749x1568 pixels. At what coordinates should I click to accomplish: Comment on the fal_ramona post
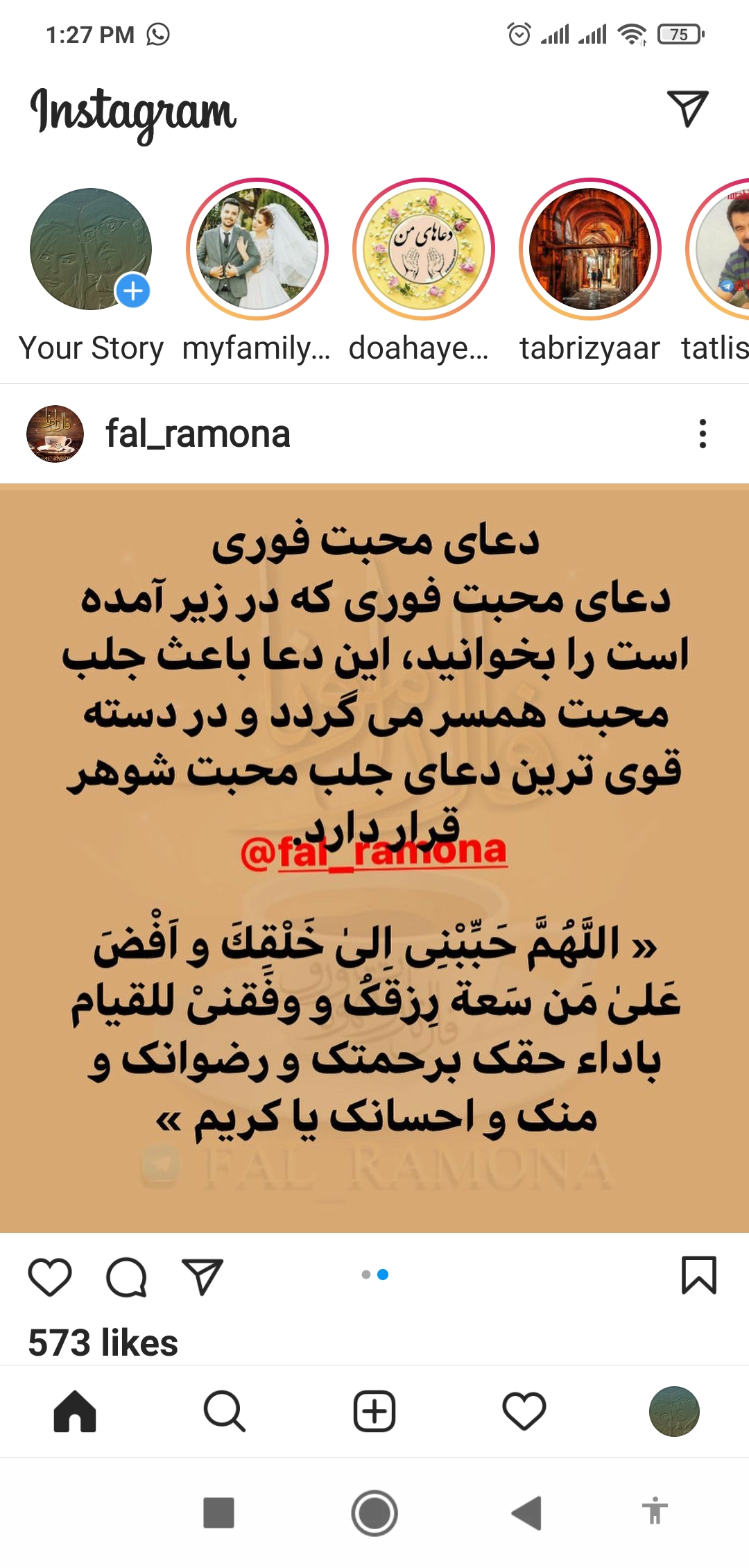pos(126,1276)
